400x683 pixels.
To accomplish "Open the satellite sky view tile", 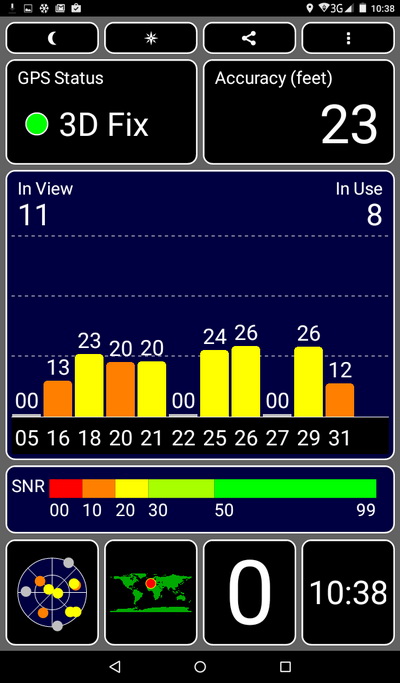I will [x=52, y=592].
